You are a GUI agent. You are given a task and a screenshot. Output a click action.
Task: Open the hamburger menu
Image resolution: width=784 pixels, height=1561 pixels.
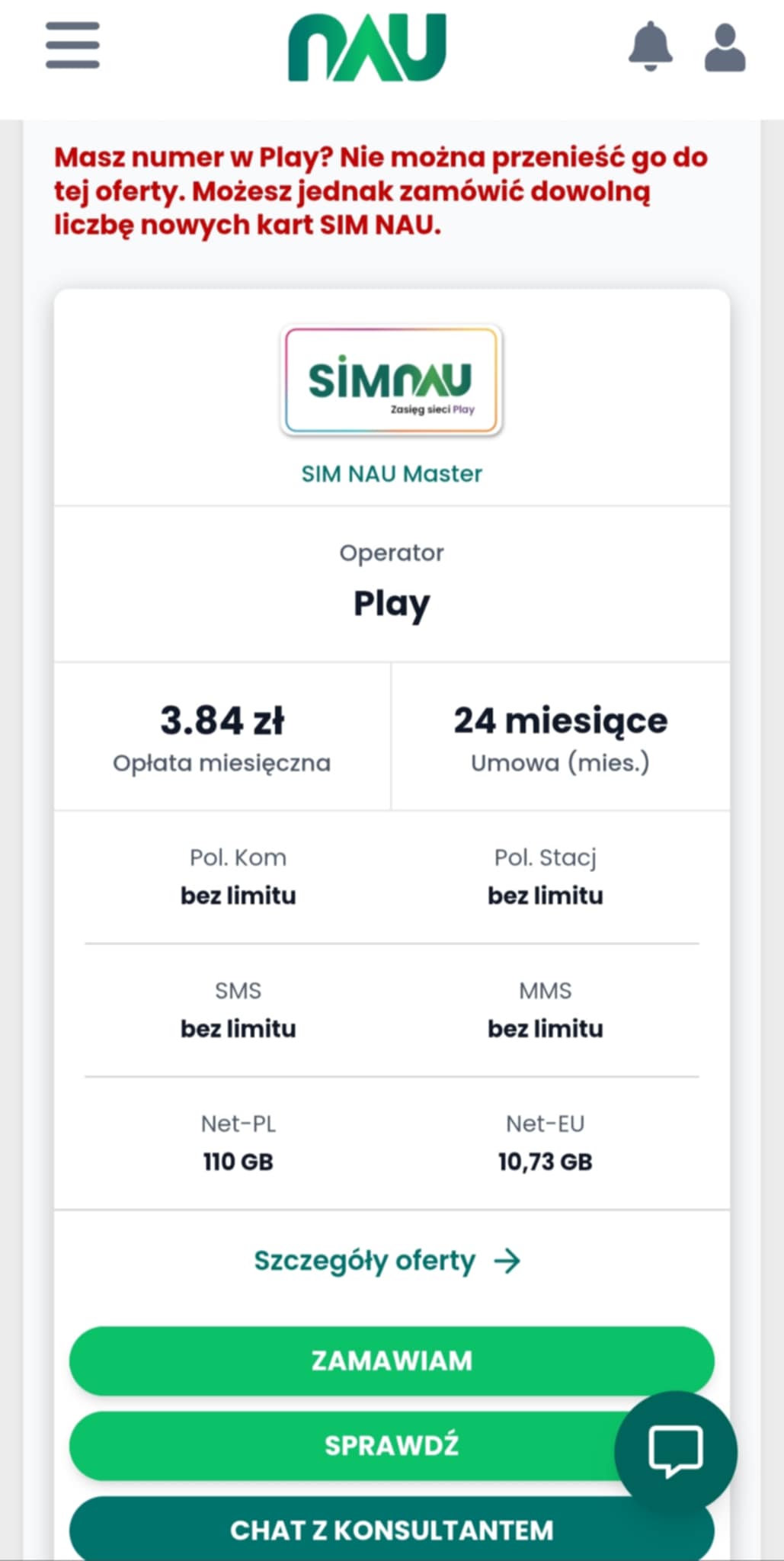tap(72, 46)
